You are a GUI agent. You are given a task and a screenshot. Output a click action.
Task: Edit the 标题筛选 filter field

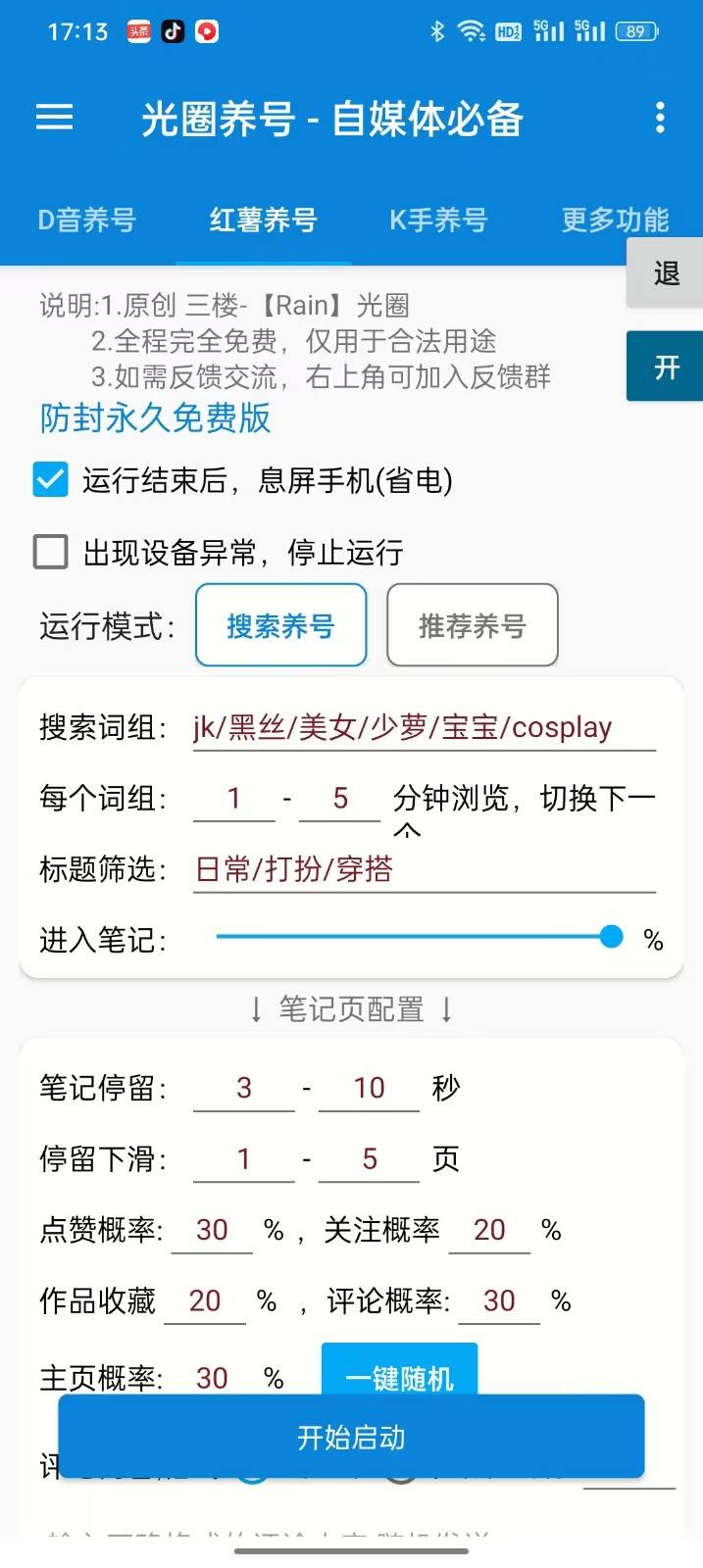point(424,869)
